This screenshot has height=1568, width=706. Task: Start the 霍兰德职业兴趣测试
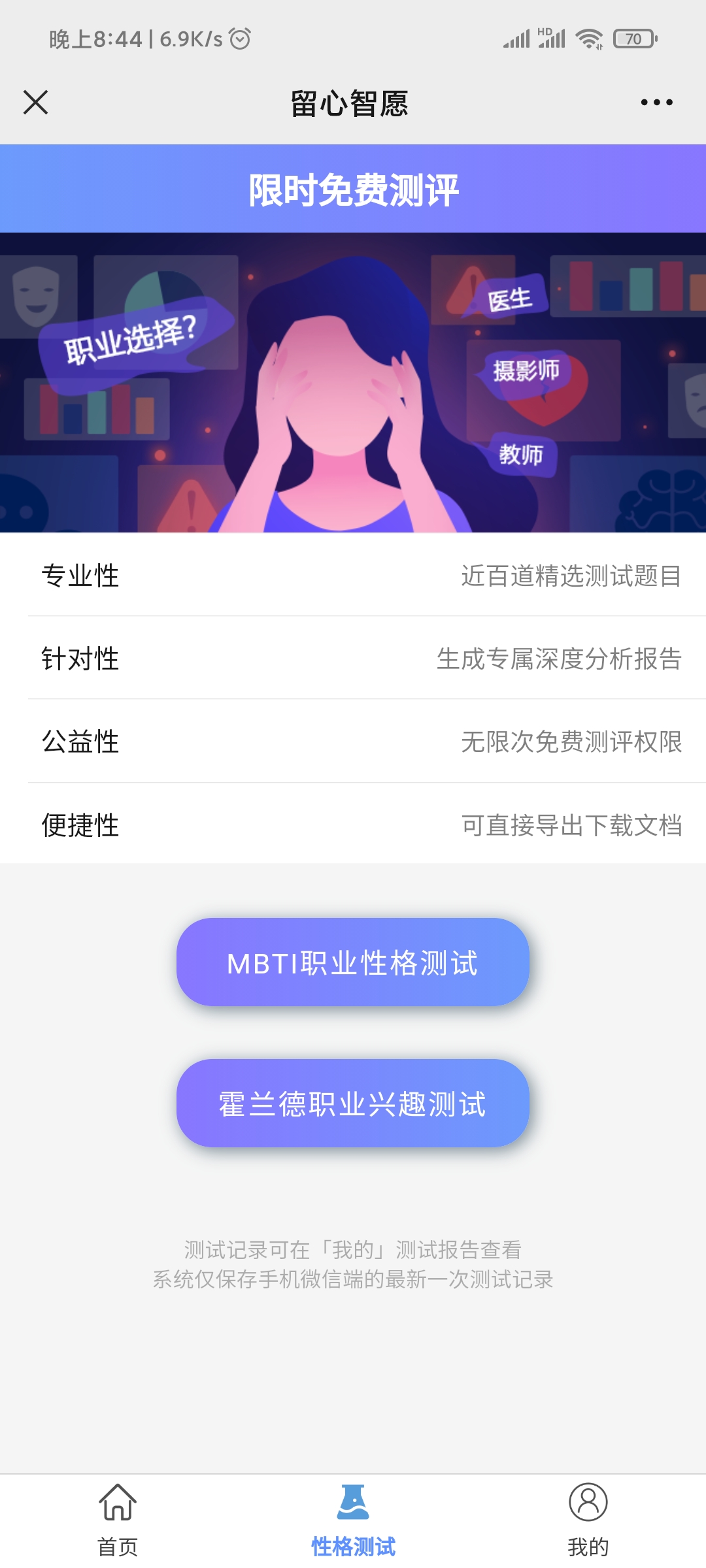coord(353,1103)
